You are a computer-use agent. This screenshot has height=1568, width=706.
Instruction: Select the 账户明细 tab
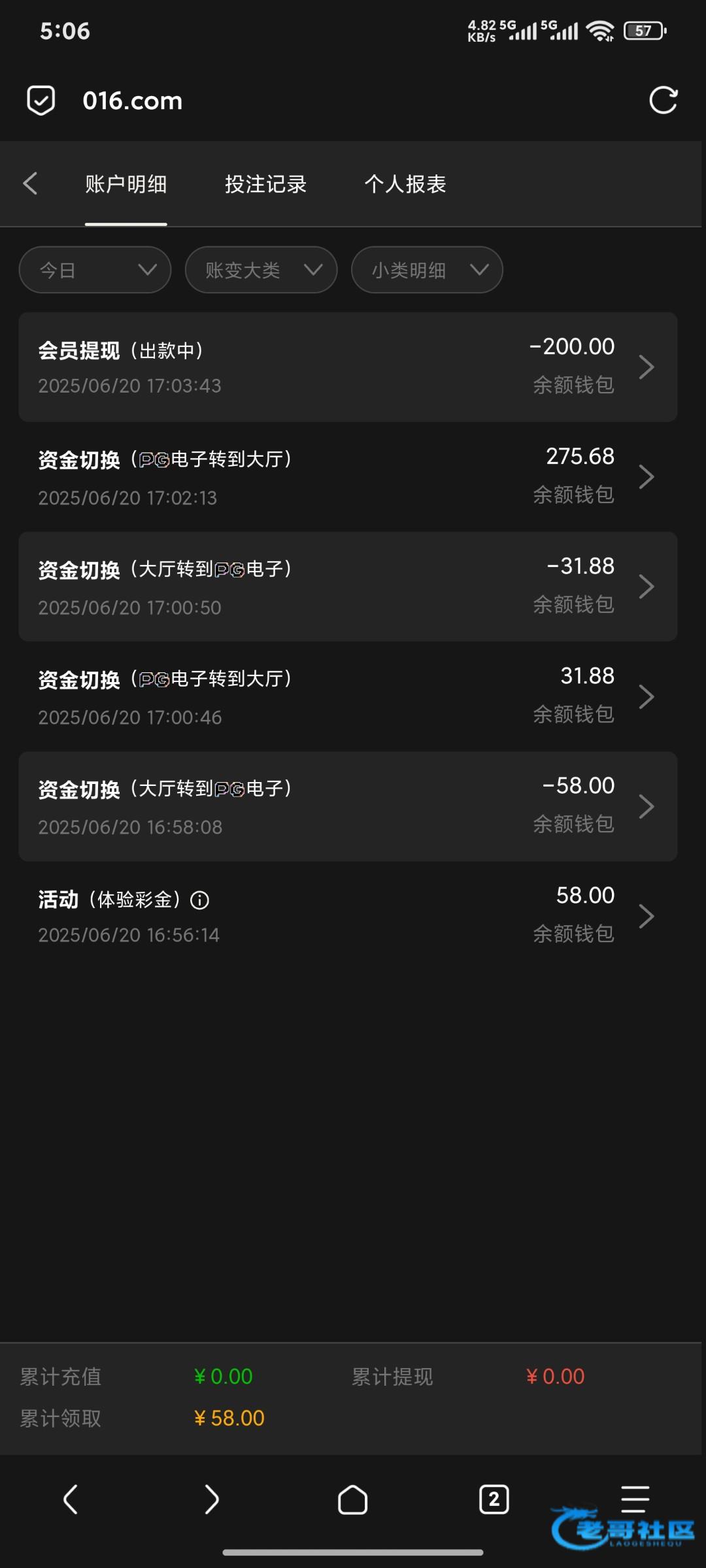(x=126, y=184)
